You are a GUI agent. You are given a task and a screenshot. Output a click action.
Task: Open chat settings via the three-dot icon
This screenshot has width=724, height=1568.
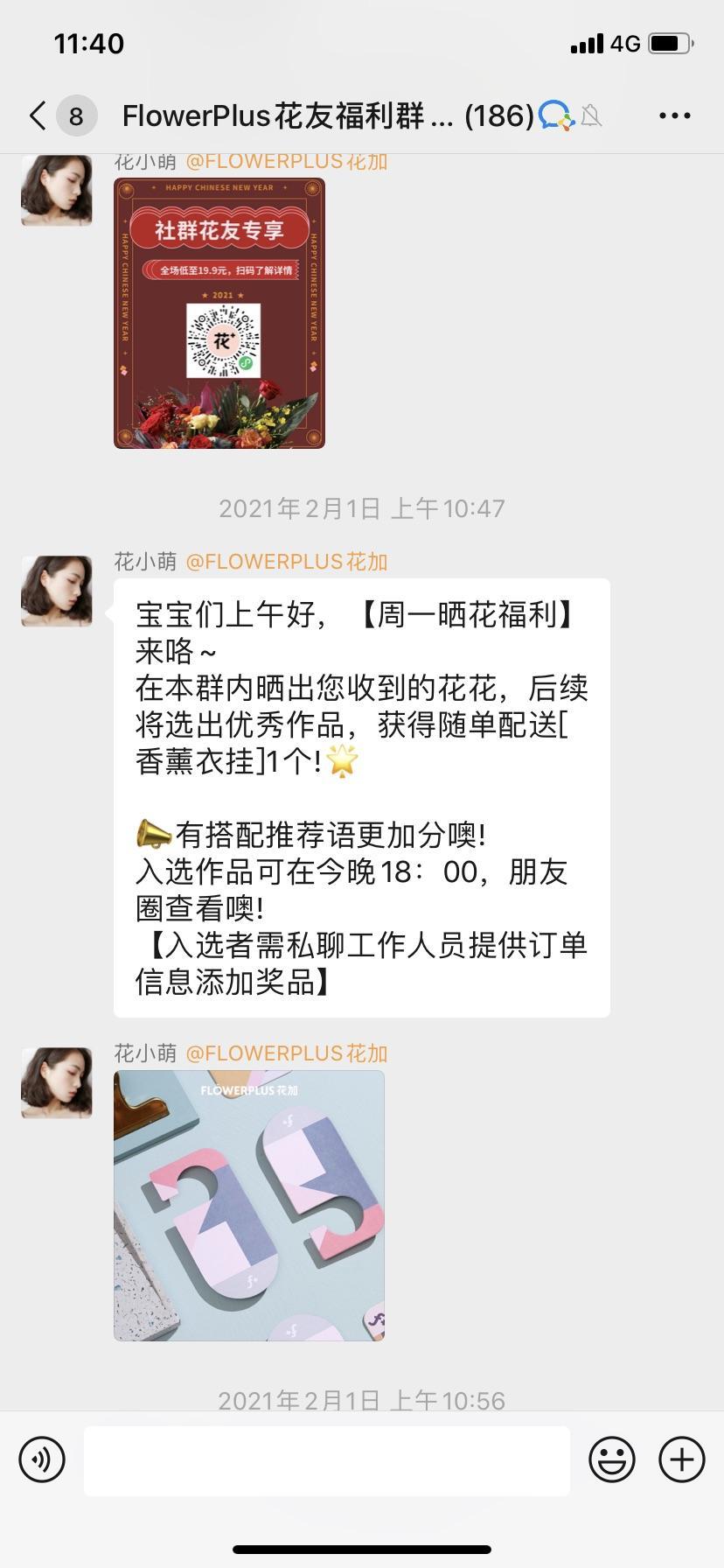[673, 115]
